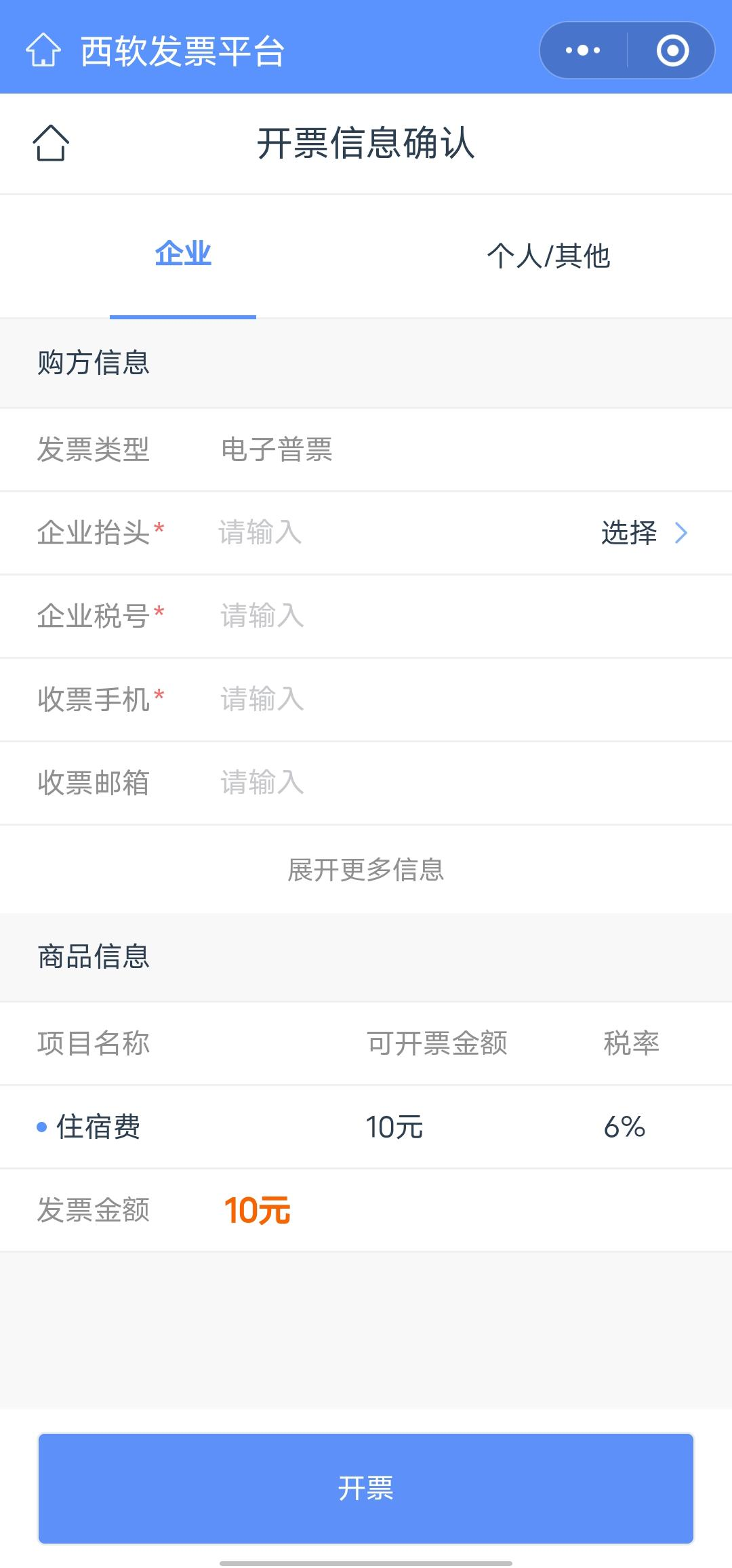
Task: Open 选择 to pick a company title
Action: coord(645,533)
